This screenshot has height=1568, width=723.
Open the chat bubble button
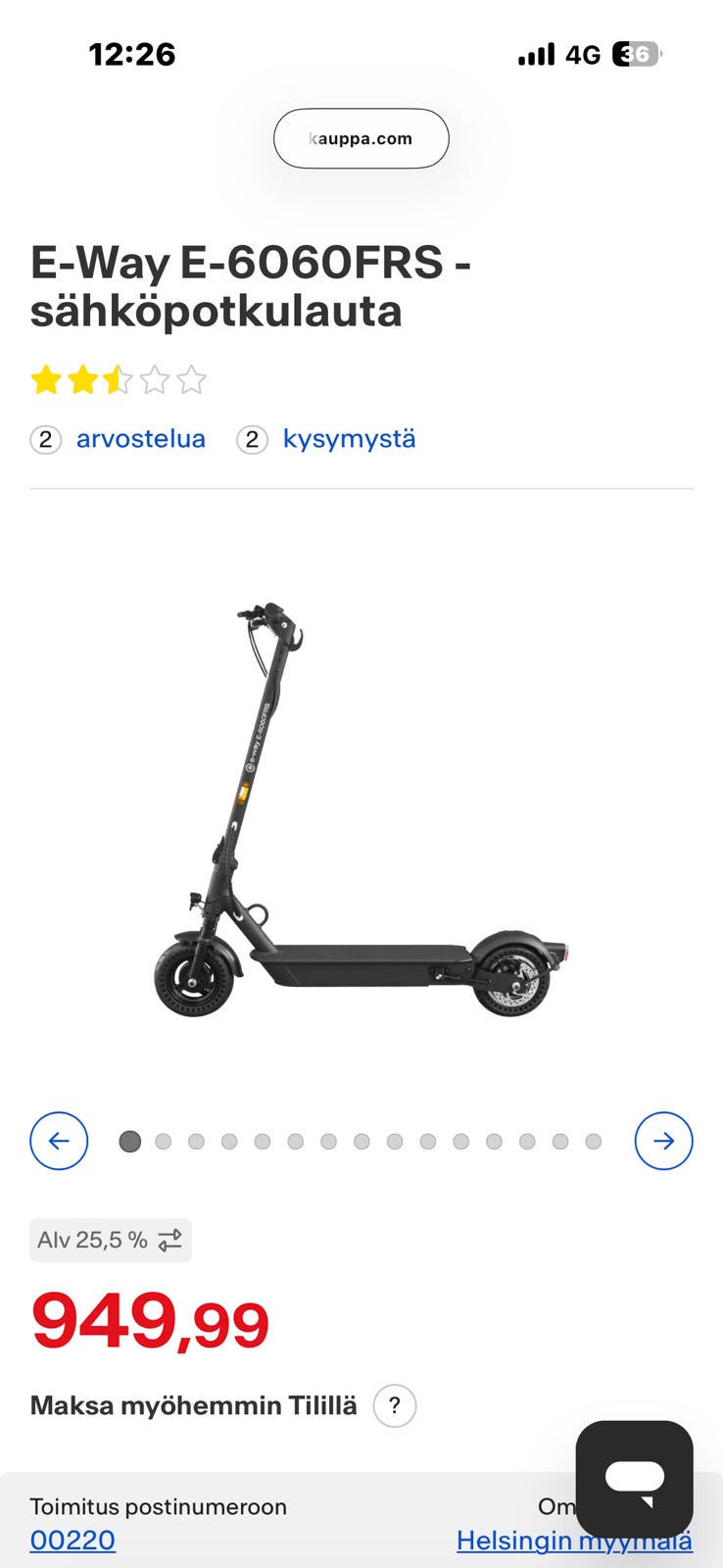634,1478
